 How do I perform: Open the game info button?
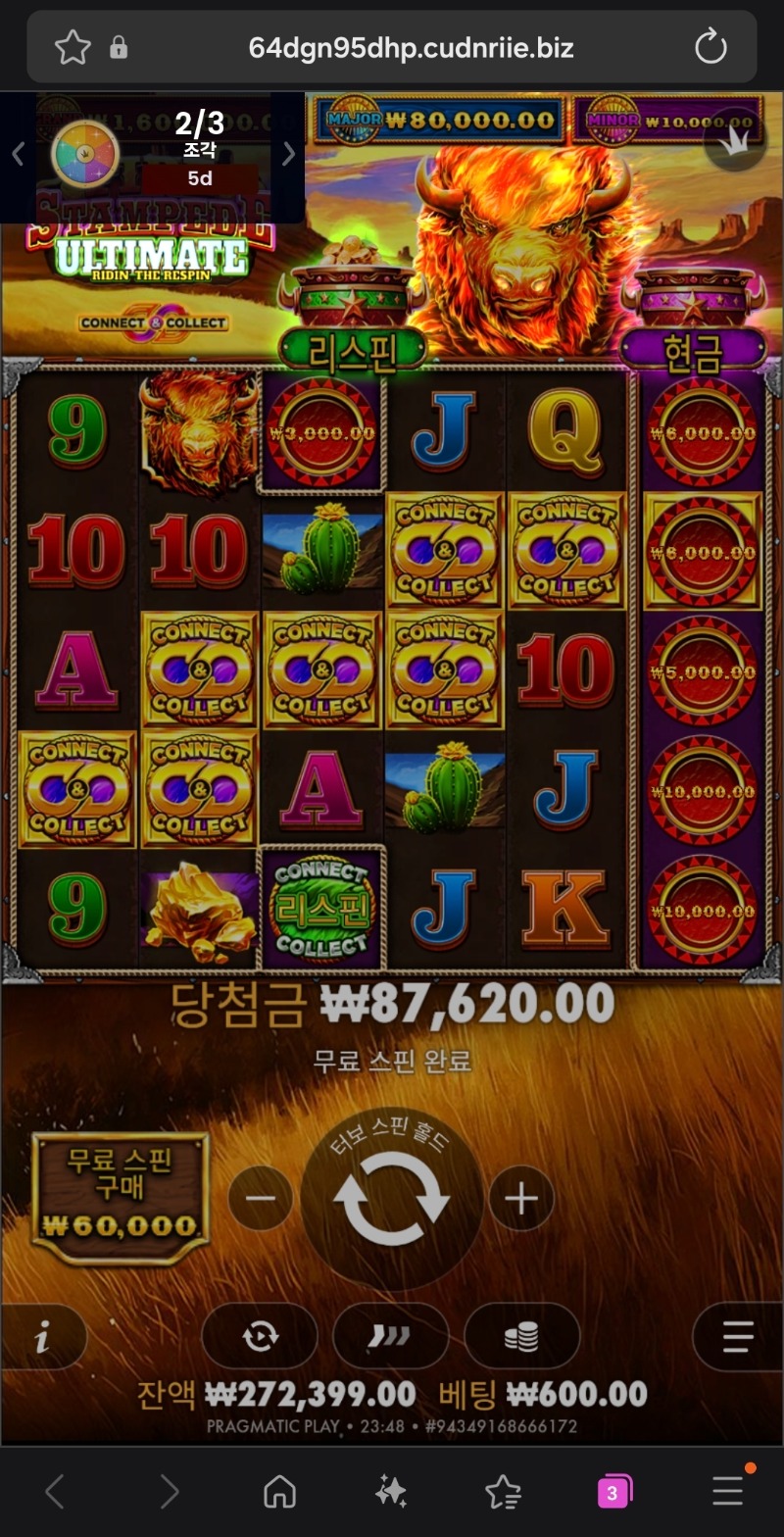click(x=42, y=1337)
